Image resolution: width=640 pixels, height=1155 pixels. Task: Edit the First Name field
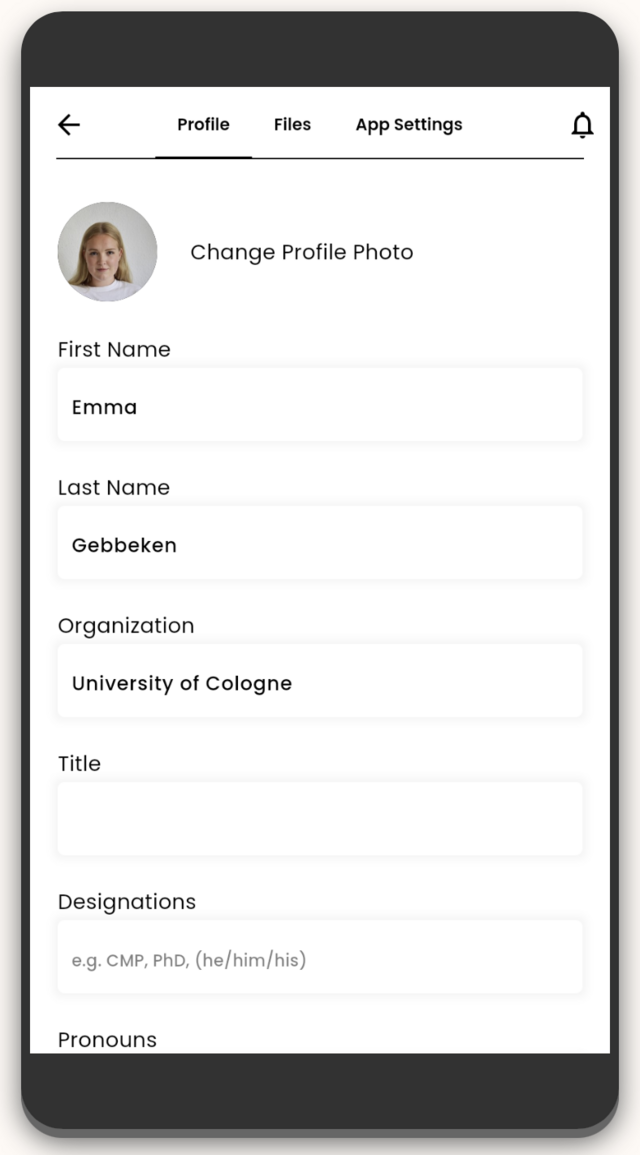(320, 405)
